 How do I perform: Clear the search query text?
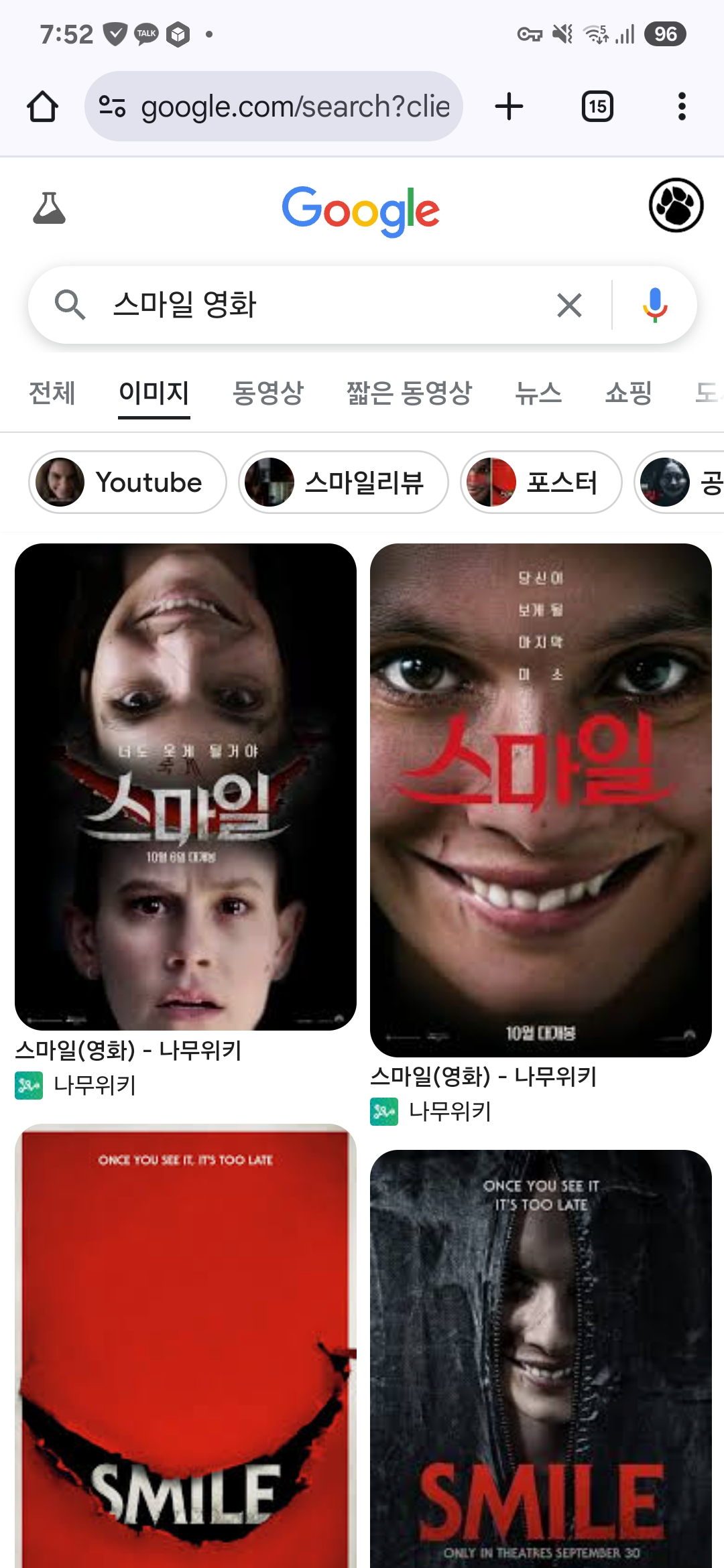click(x=569, y=306)
